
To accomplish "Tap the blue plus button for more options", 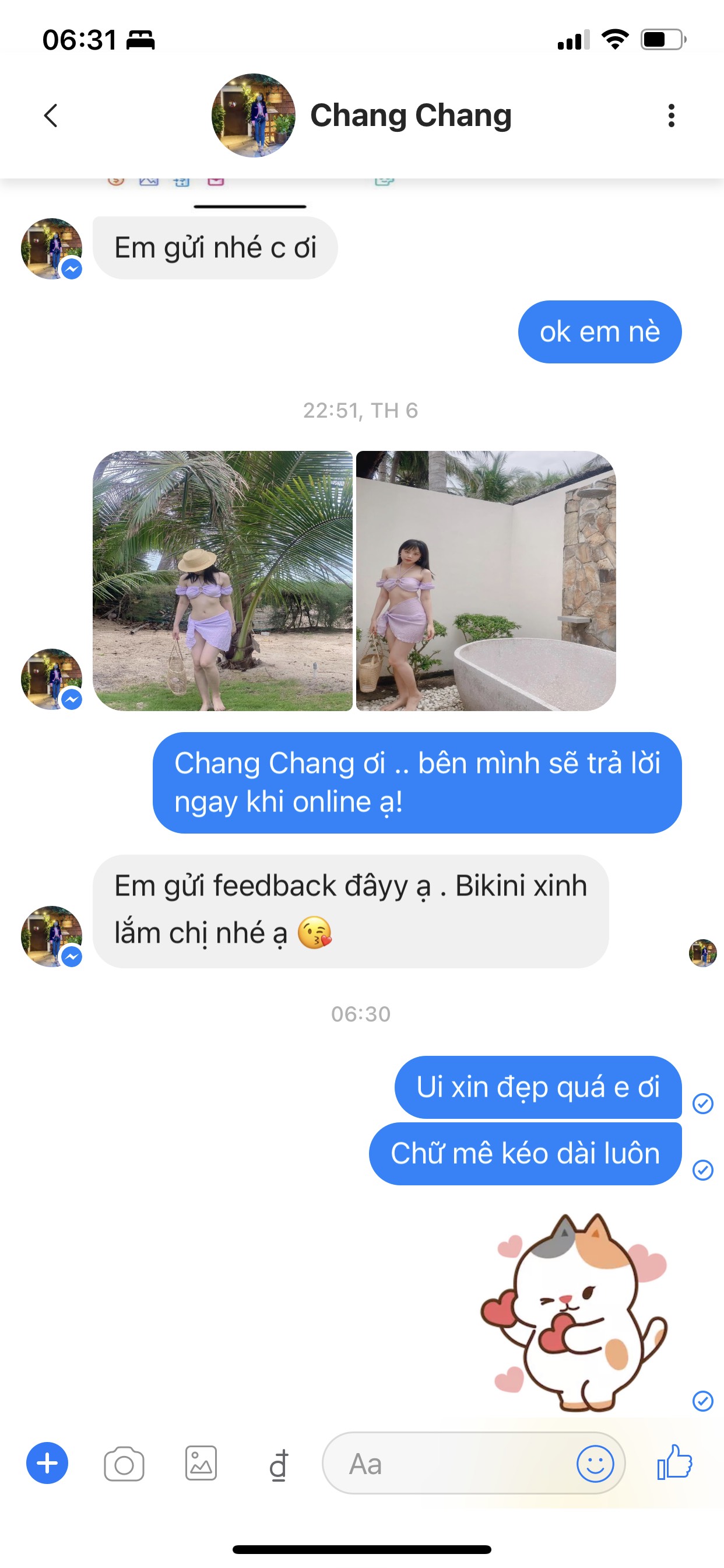I will coord(47,1464).
